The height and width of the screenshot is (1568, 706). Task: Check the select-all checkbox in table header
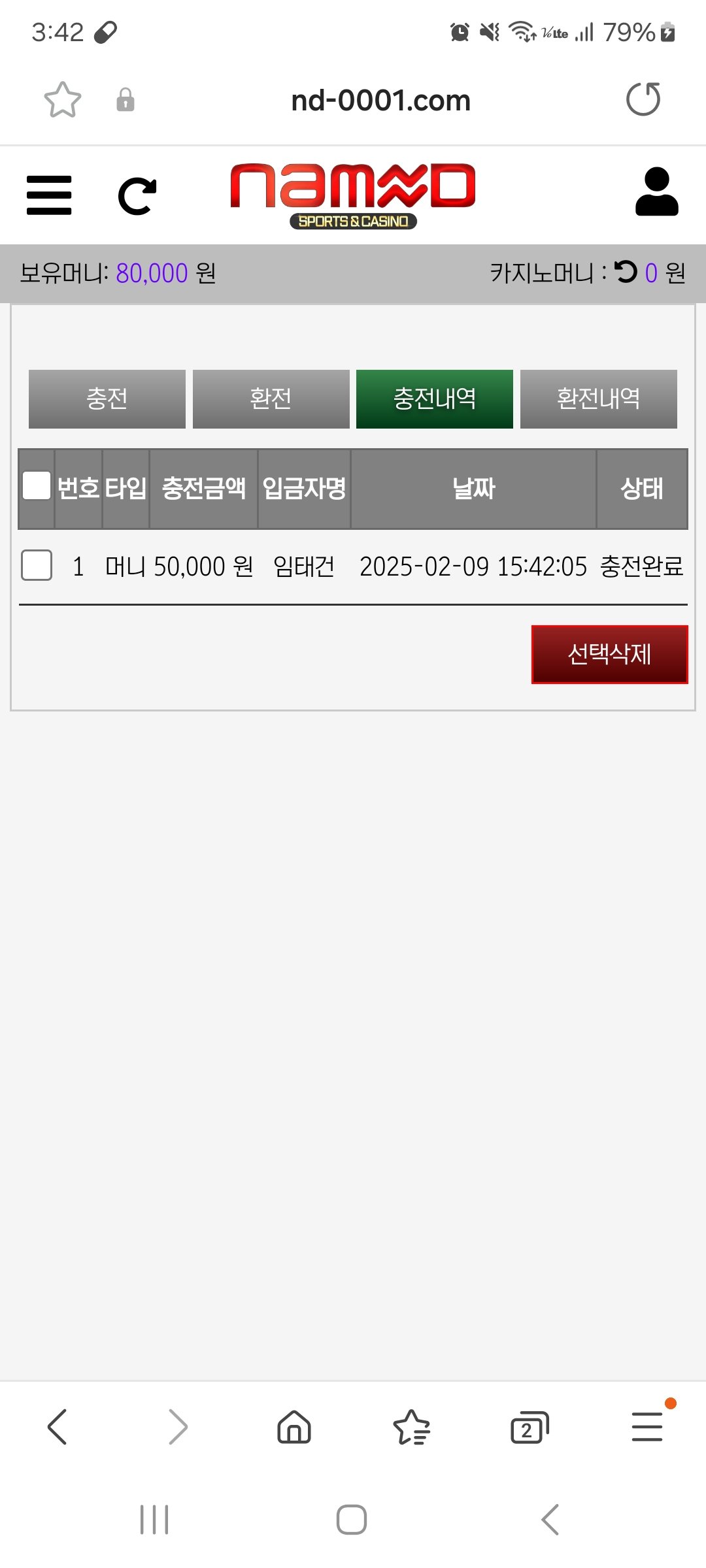point(37,486)
